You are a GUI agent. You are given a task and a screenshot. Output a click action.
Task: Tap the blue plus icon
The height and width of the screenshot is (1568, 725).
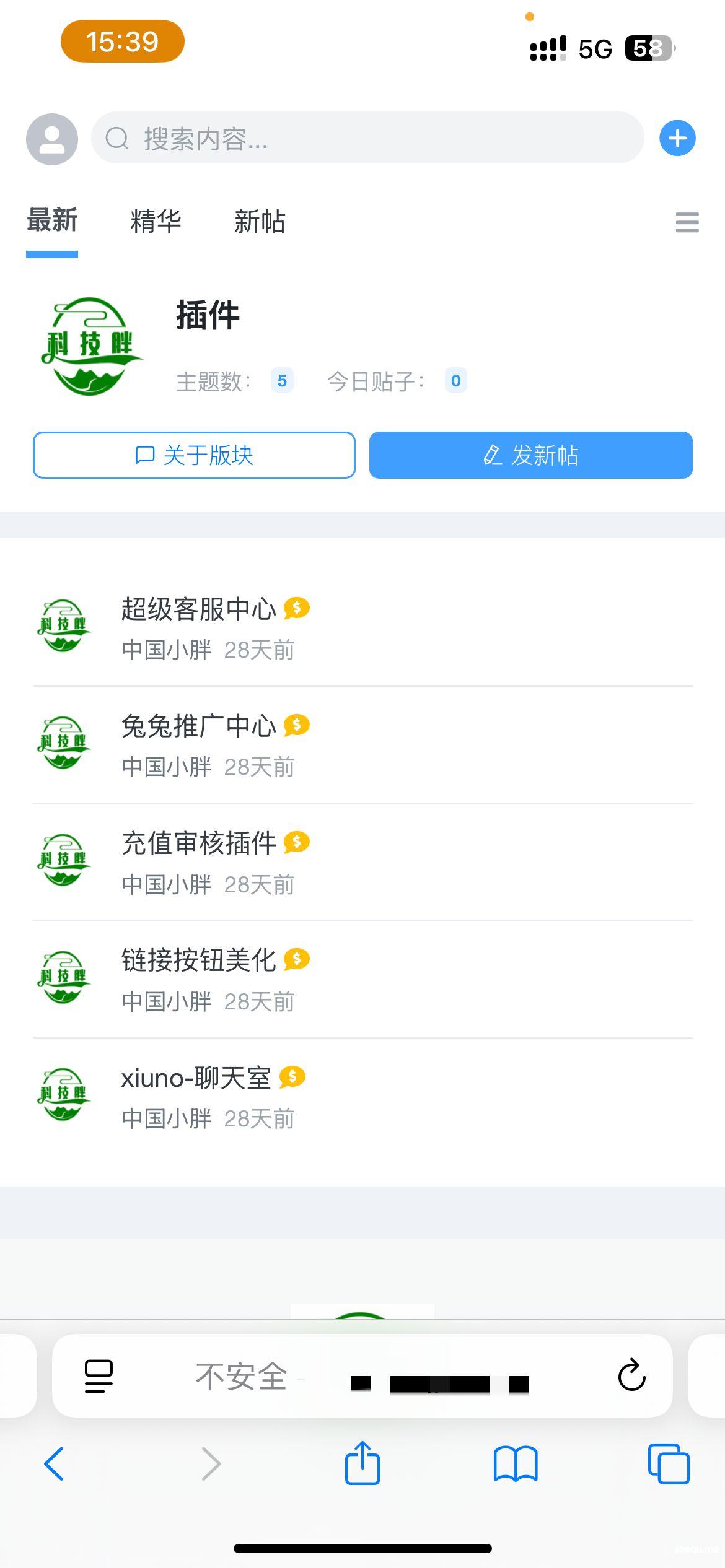point(677,138)
